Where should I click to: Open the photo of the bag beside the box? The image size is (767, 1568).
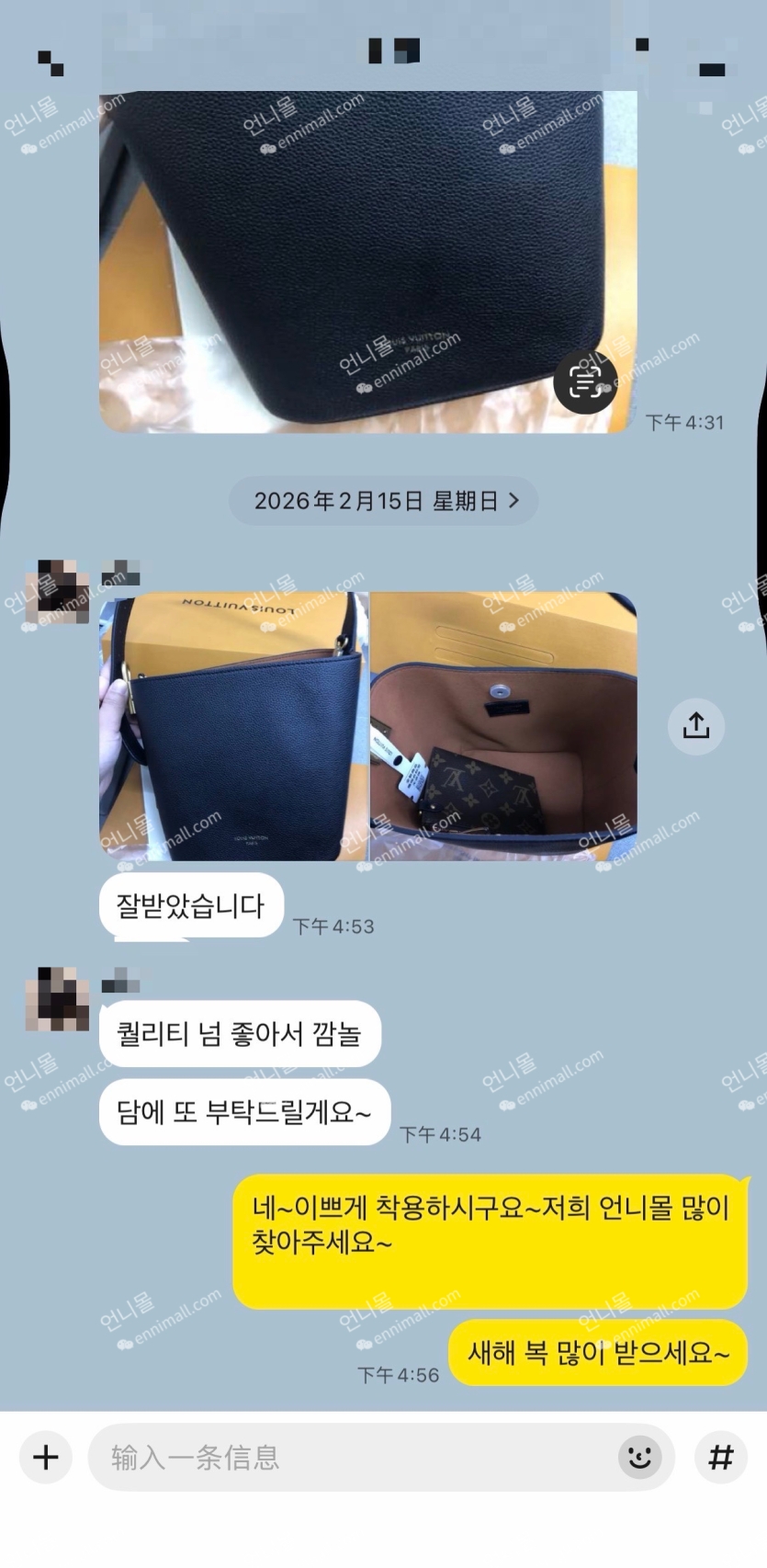[233, 726]
